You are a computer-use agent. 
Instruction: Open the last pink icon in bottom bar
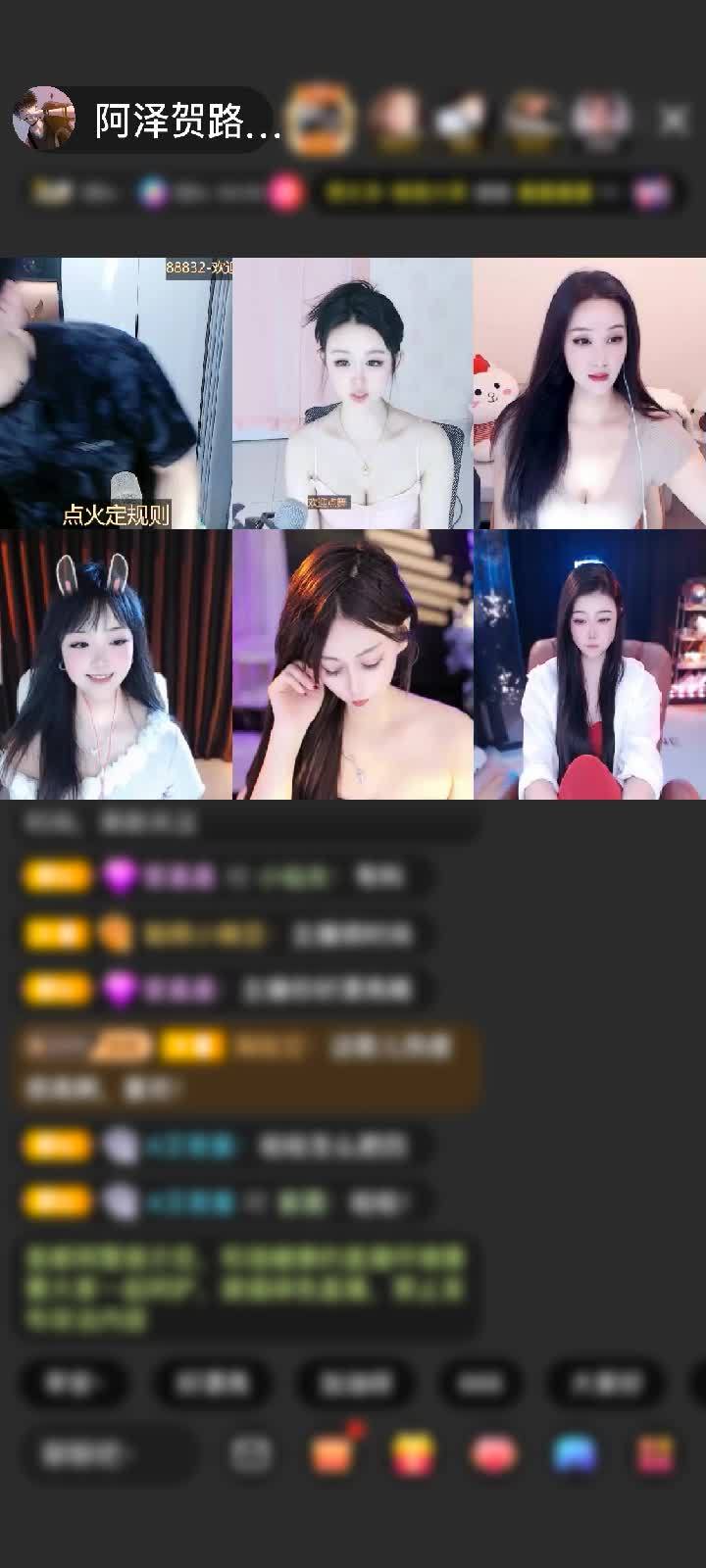(654, 1454)
